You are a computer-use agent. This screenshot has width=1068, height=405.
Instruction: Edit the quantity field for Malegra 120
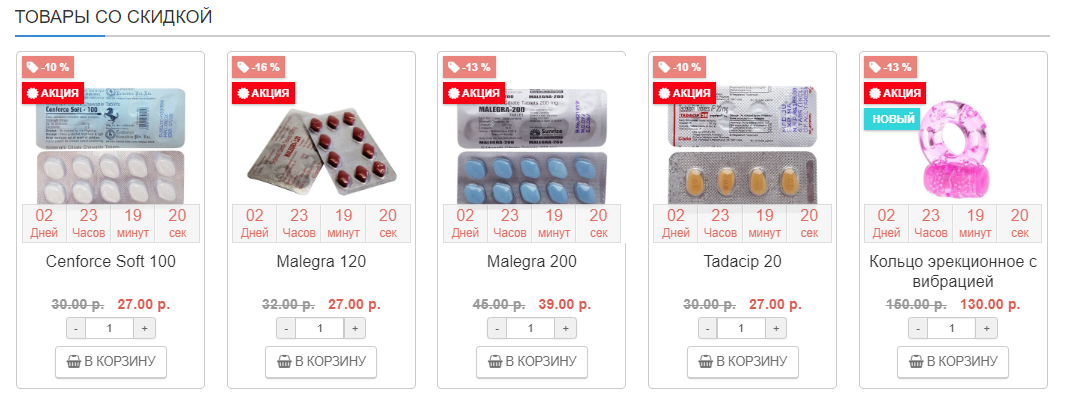click(321, 328)
